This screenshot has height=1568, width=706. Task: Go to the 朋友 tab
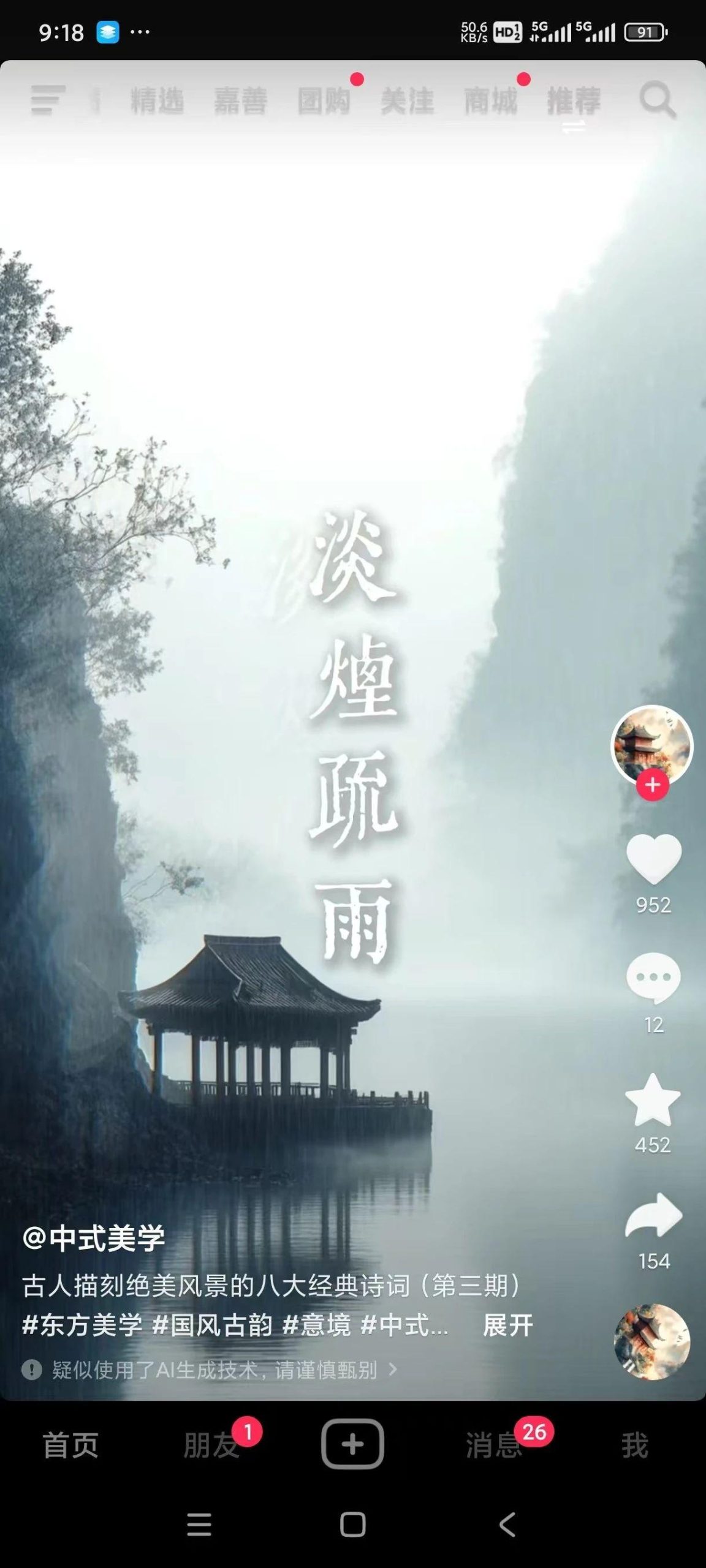click(211, 1445)
